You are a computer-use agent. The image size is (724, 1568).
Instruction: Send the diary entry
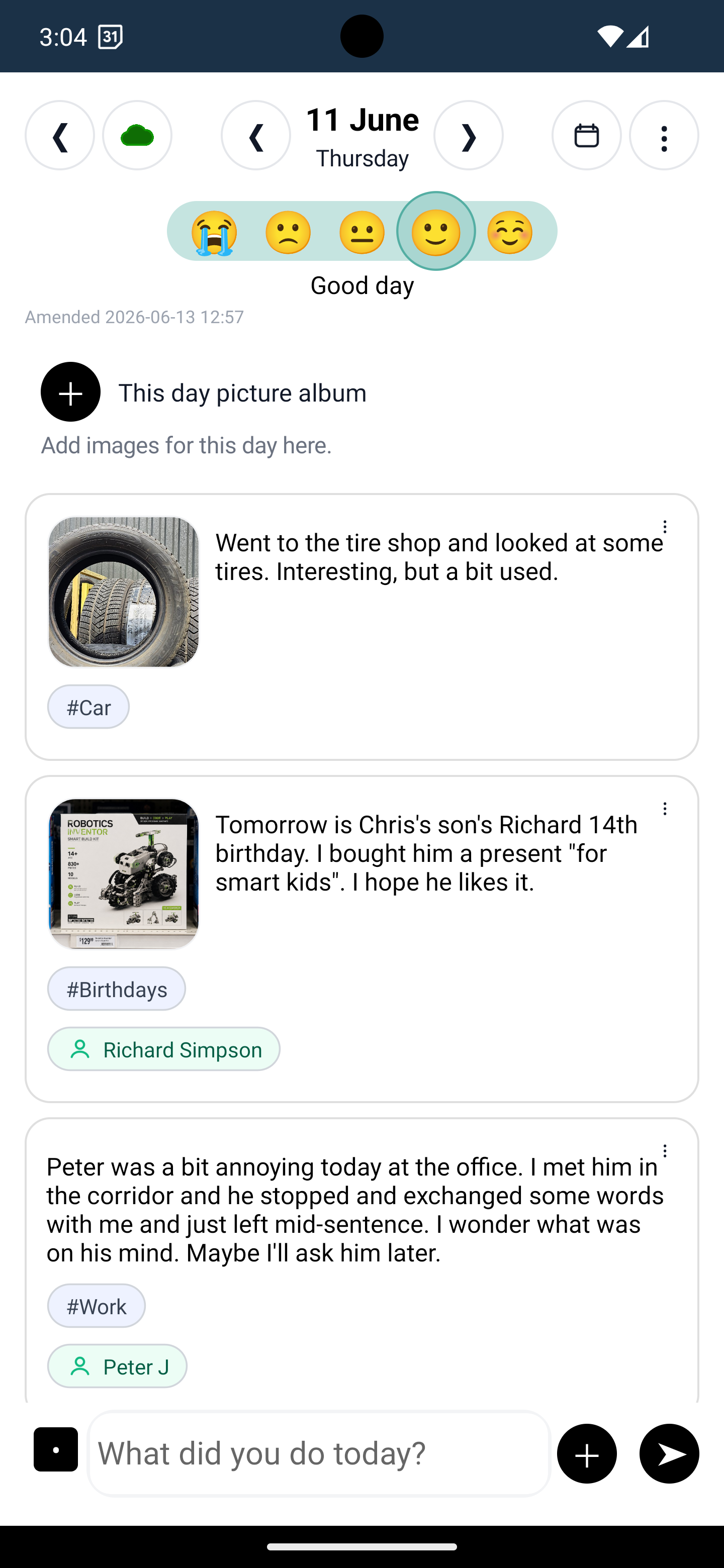click(669, 1453)
